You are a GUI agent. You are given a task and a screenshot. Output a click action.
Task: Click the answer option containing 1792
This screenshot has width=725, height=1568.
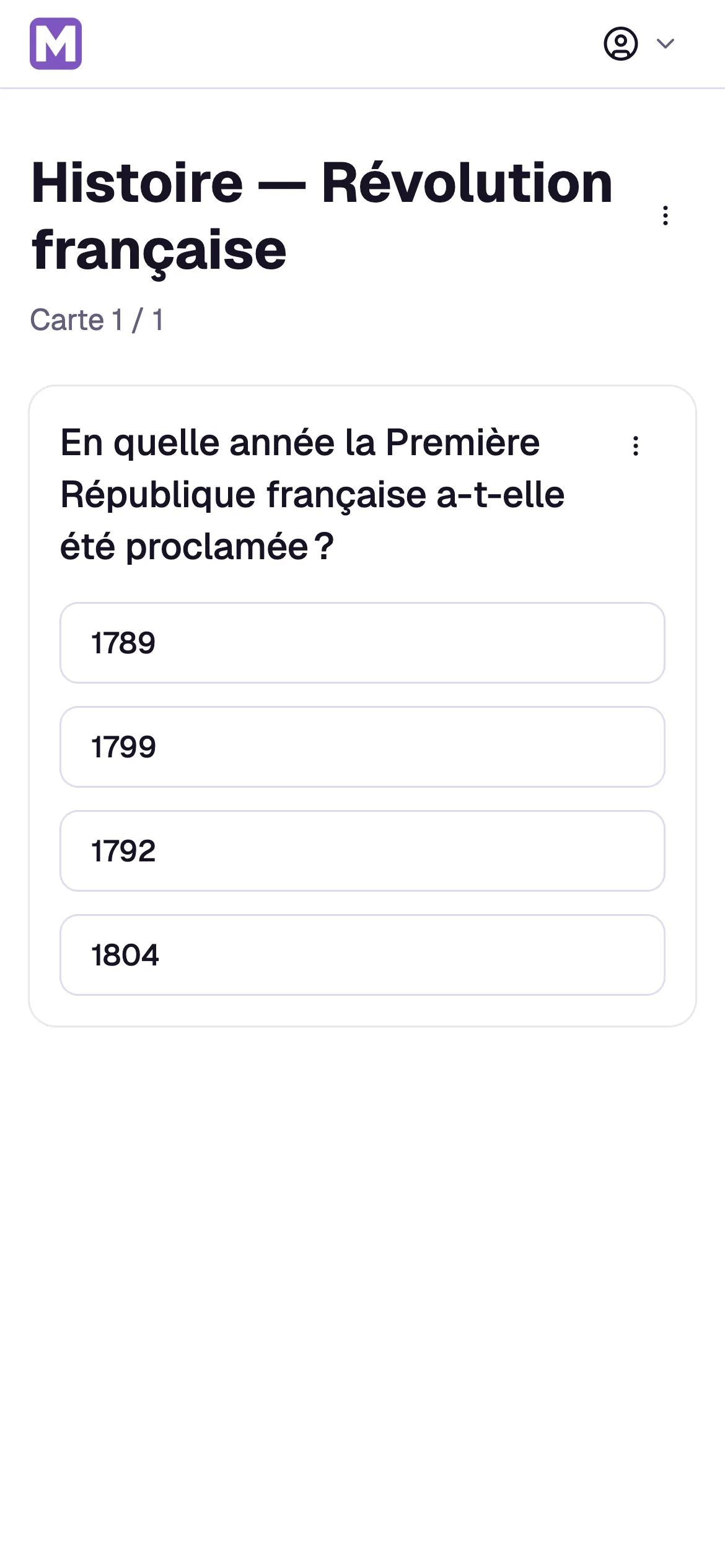(362, 852)
